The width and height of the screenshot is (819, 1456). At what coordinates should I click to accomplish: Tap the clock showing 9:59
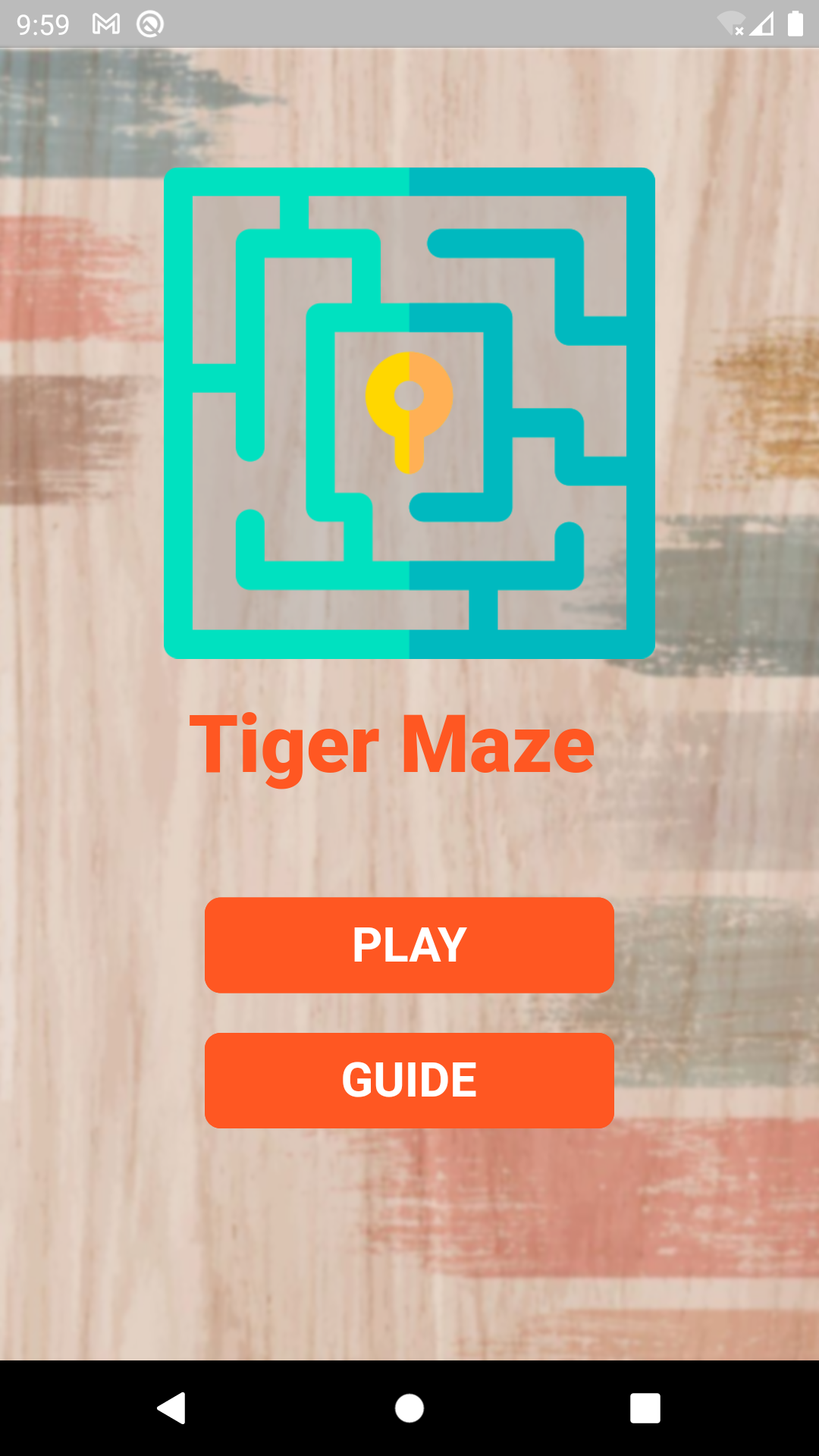(x=43, y=23)
